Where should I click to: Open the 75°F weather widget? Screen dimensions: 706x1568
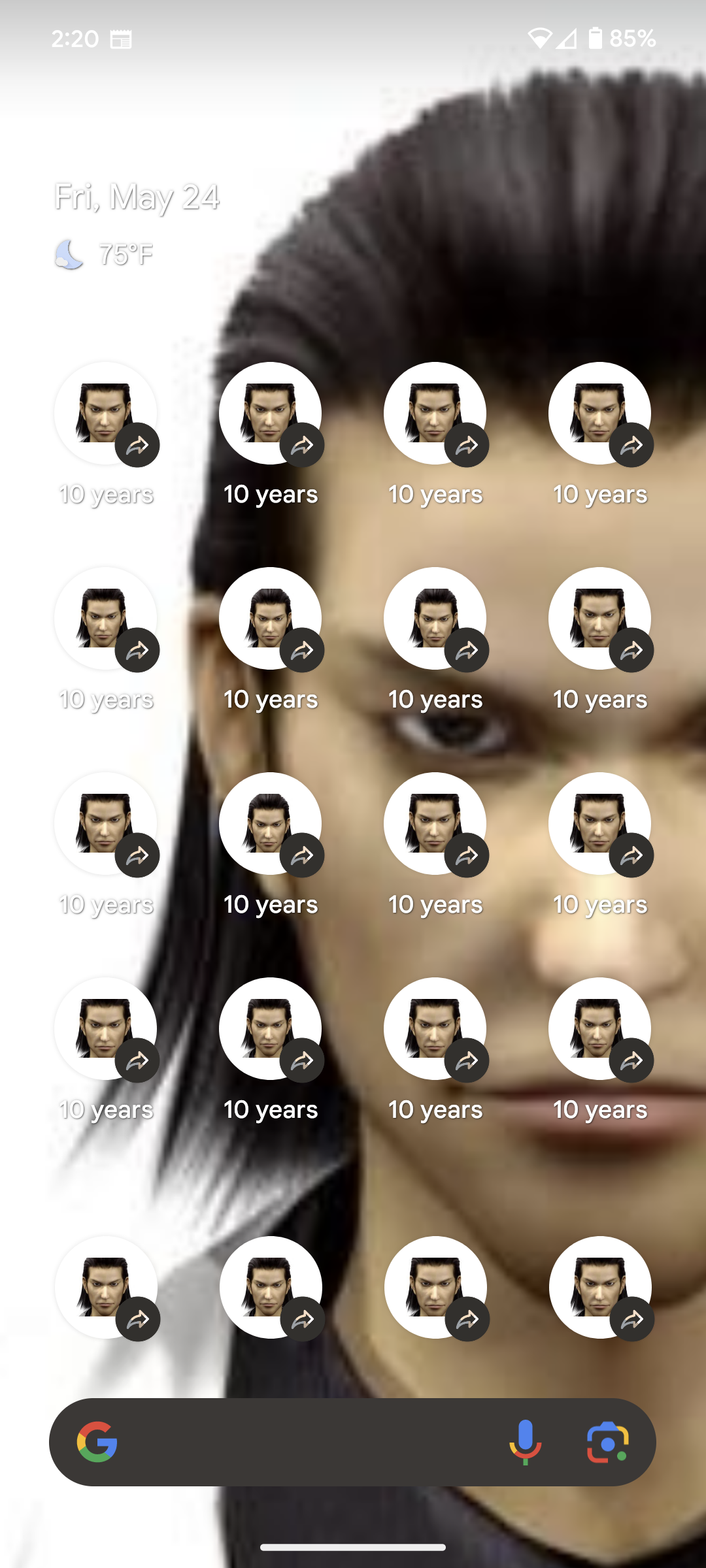click(105, 255)
